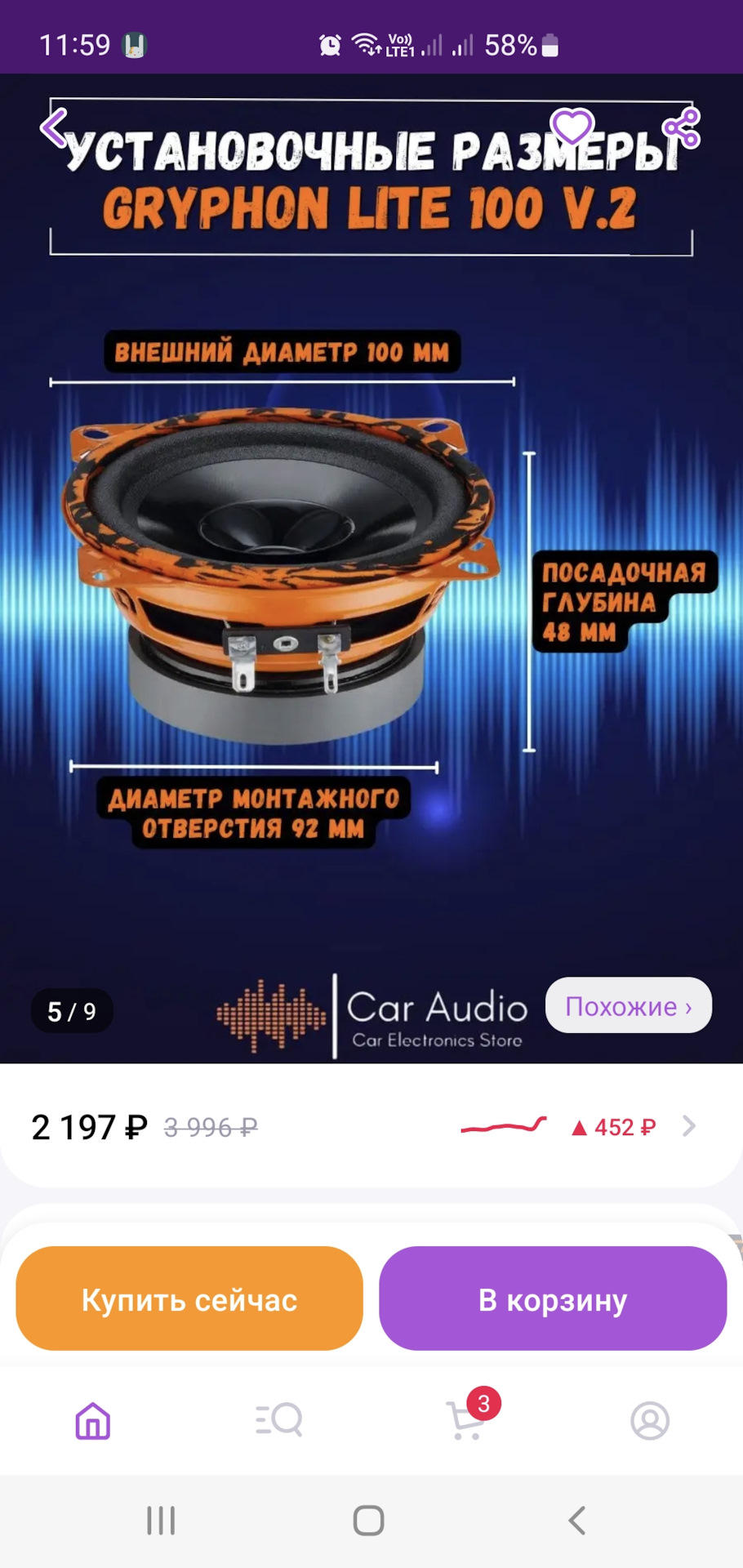
Task: Go back using the purple arrow
Action: point(55,128)
